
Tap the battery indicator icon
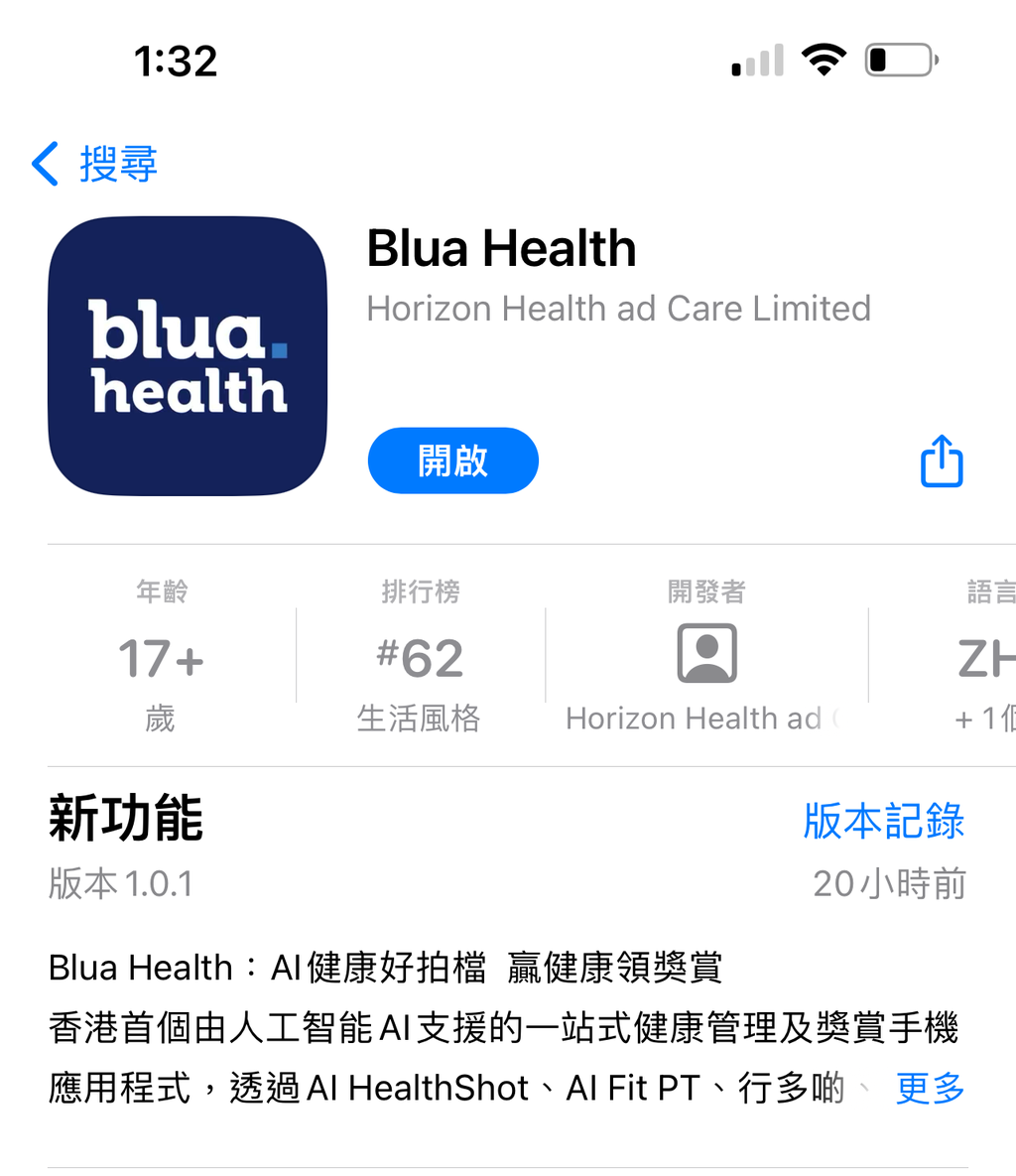point(898,60)
